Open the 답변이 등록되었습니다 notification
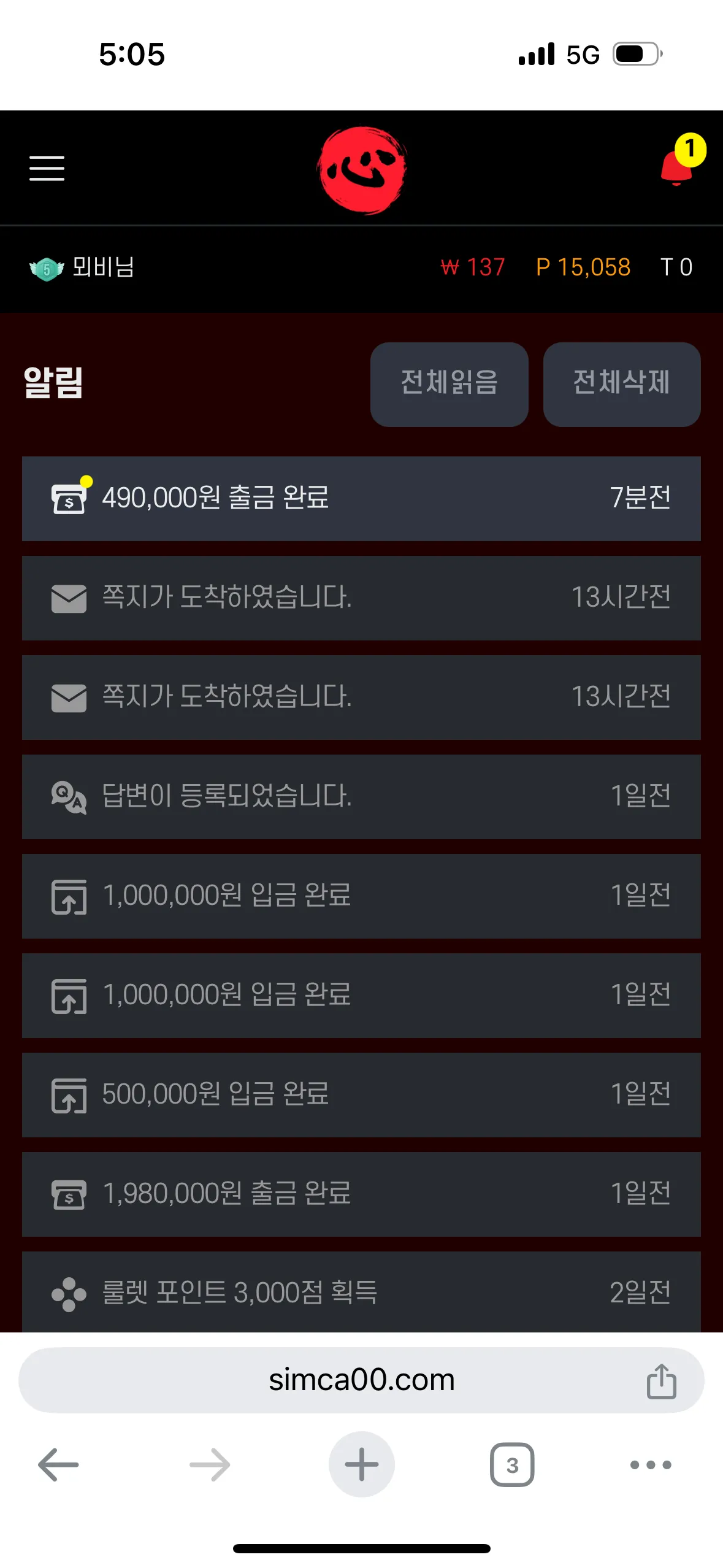The width and height of the screenshot is (723, 1568). click(361, 796)
